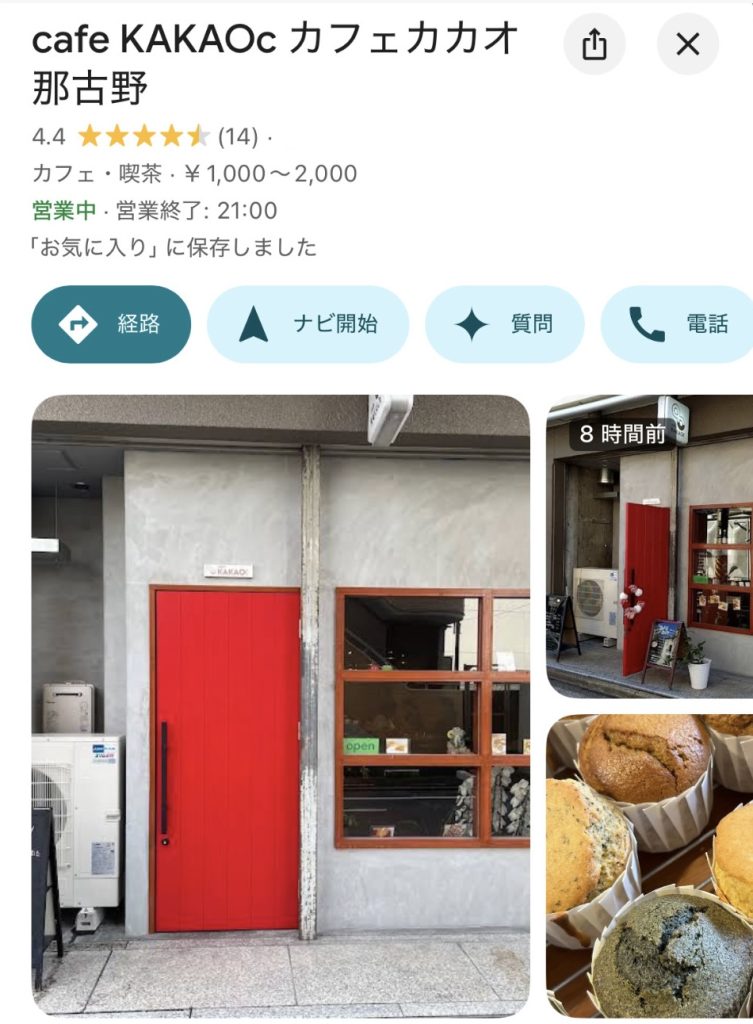753x1024 pixels.
Task: Ask a question via 質問 chip
Action: click(x=504, y=324)
